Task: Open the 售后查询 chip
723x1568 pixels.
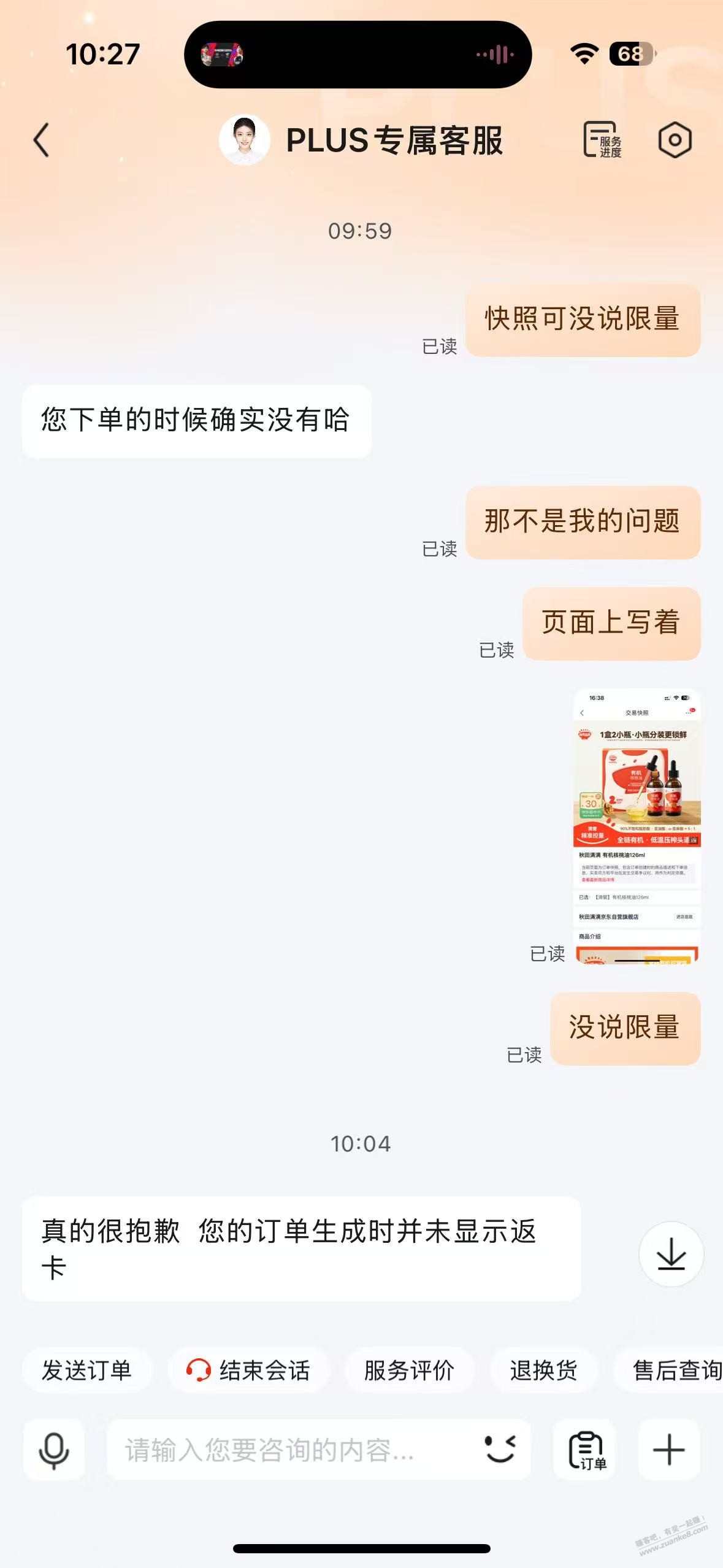Action: pos(675,1370)
